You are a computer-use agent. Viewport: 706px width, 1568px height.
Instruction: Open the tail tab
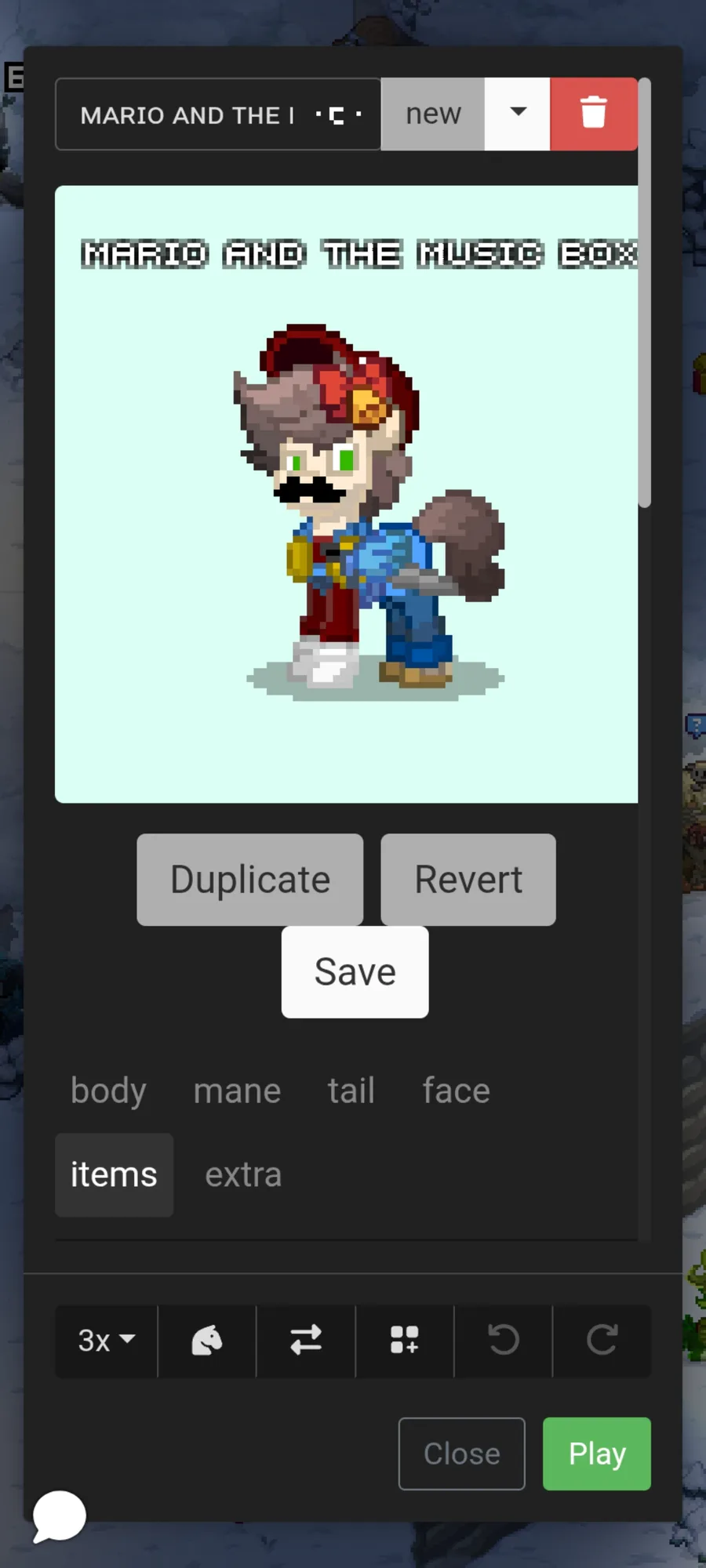(351, 1091)
